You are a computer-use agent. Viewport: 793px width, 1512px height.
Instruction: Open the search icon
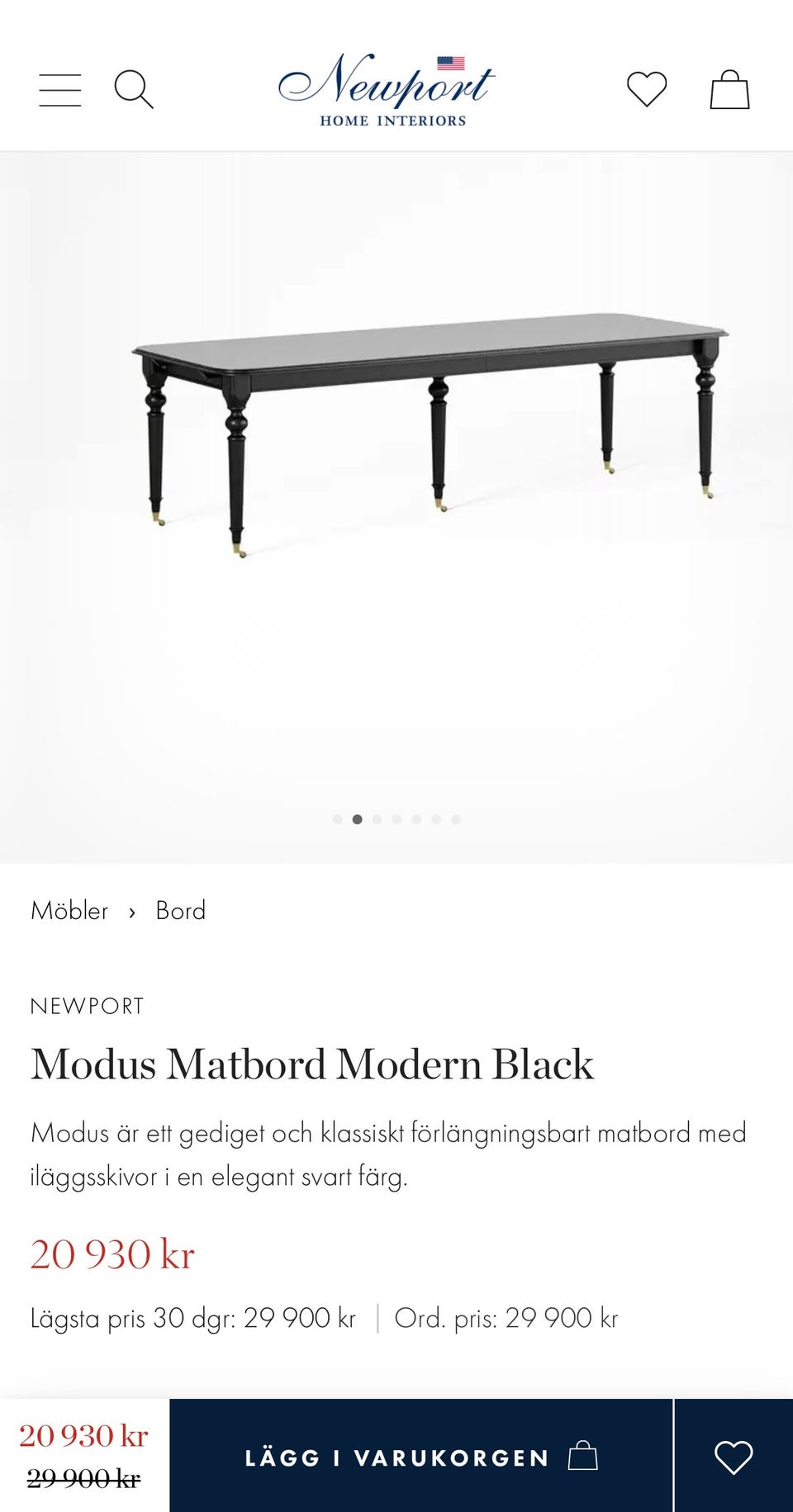(133, 89)
